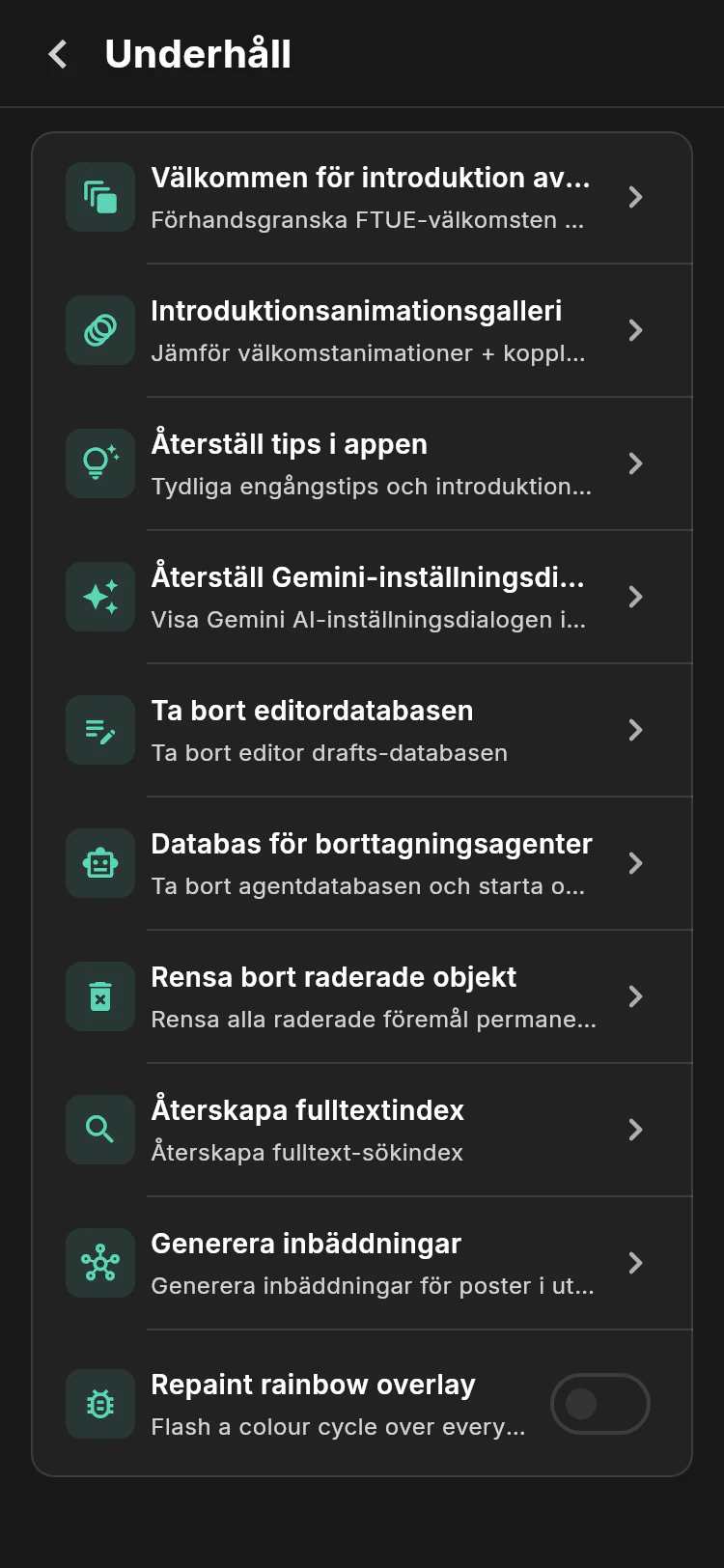Select Återskapa fulltextindex
Screen dimensions: 724x1568
coord(362,1130)
